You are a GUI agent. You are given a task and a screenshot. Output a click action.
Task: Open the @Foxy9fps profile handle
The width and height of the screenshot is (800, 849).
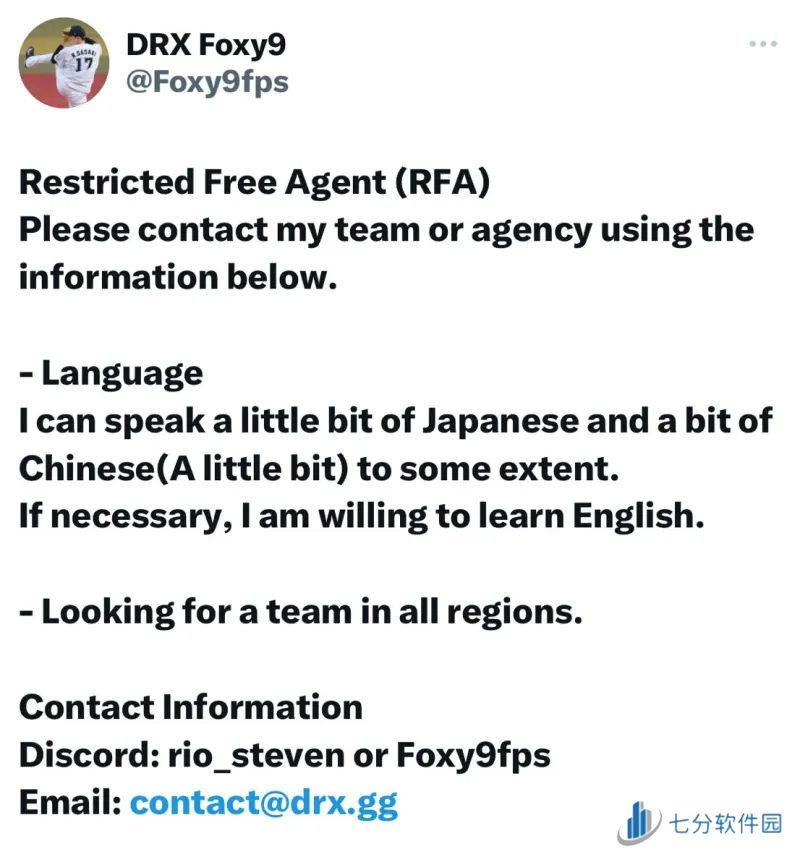[x=207, y=81]
